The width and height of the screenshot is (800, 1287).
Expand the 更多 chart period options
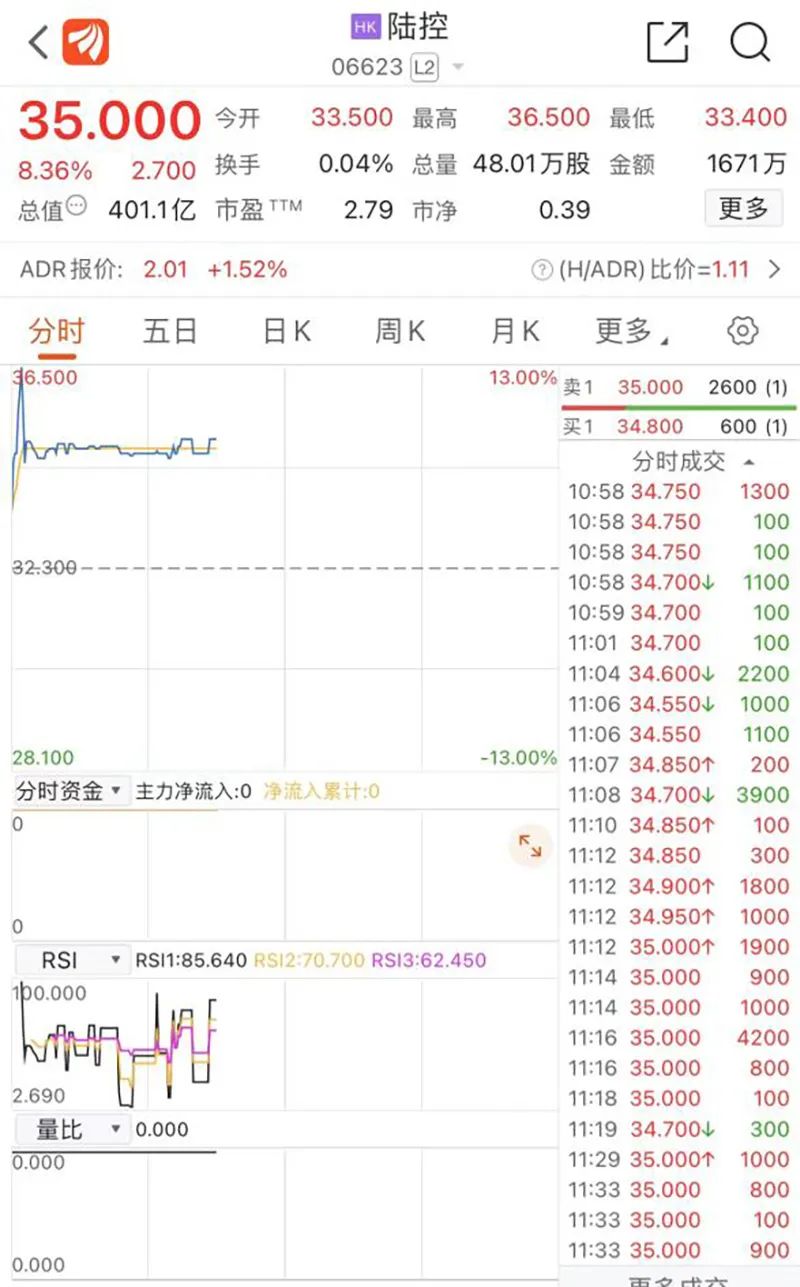click(630, 331)
